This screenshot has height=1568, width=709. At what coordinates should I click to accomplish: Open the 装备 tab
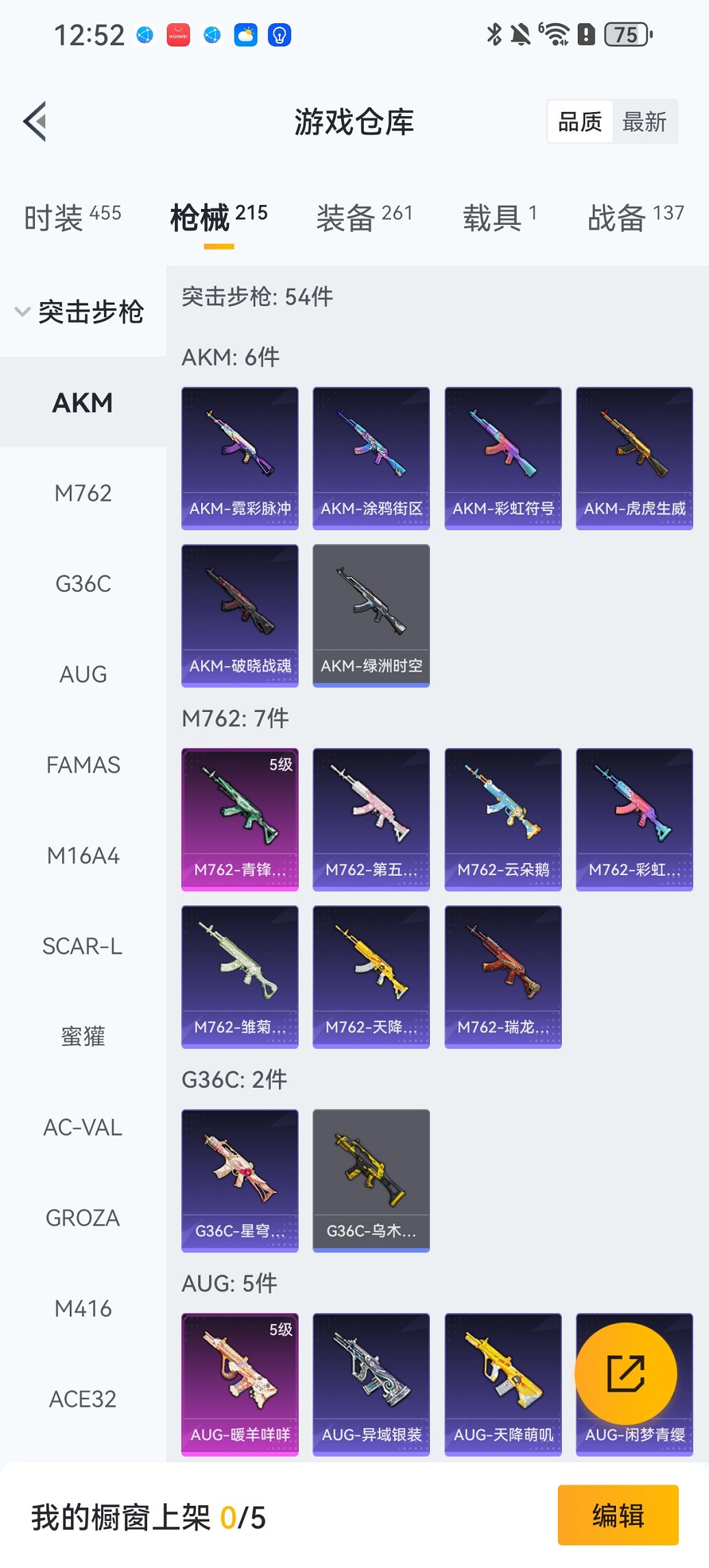[364, 217]
